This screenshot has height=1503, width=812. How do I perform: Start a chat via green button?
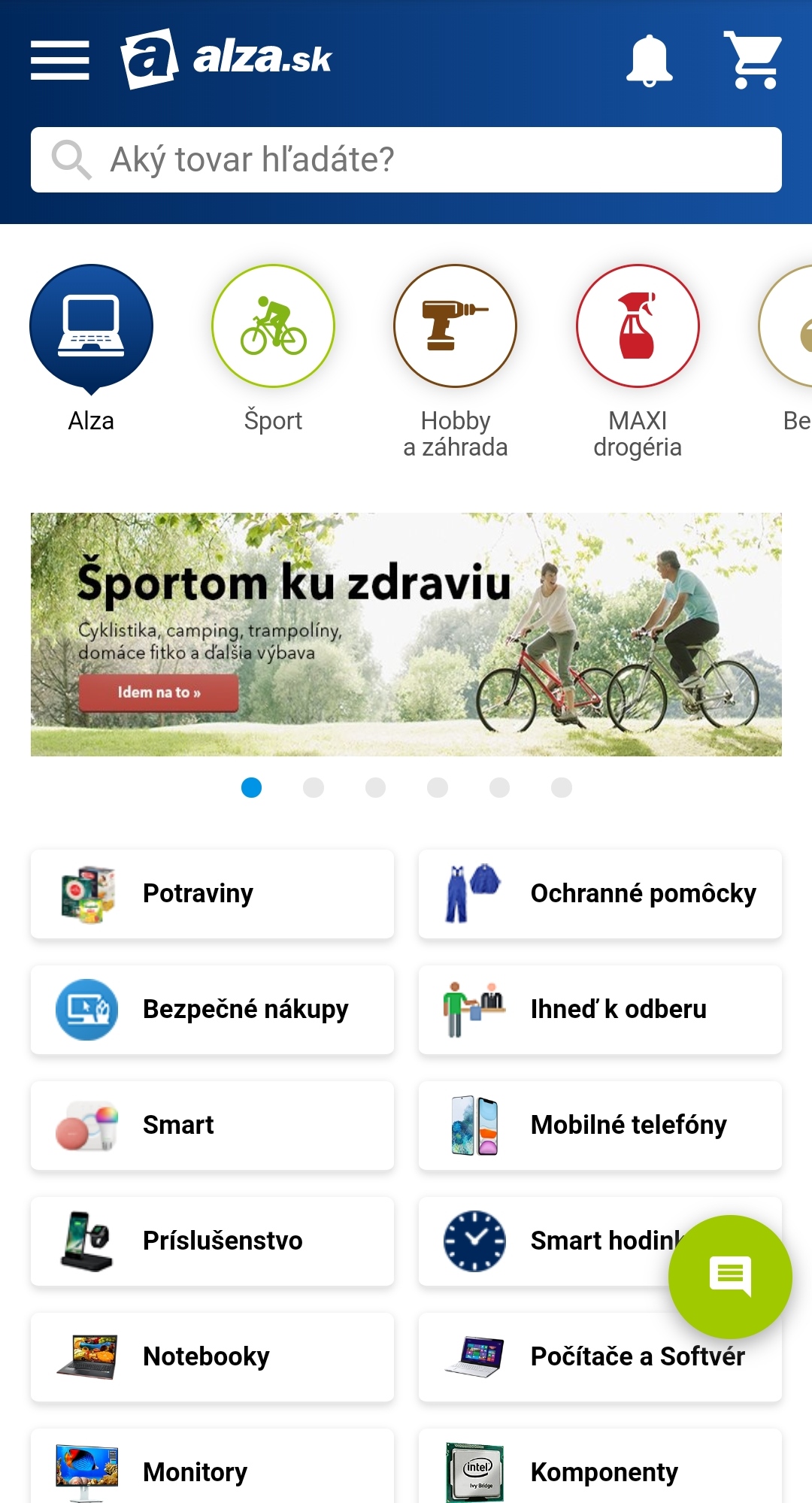[730, 1276]
